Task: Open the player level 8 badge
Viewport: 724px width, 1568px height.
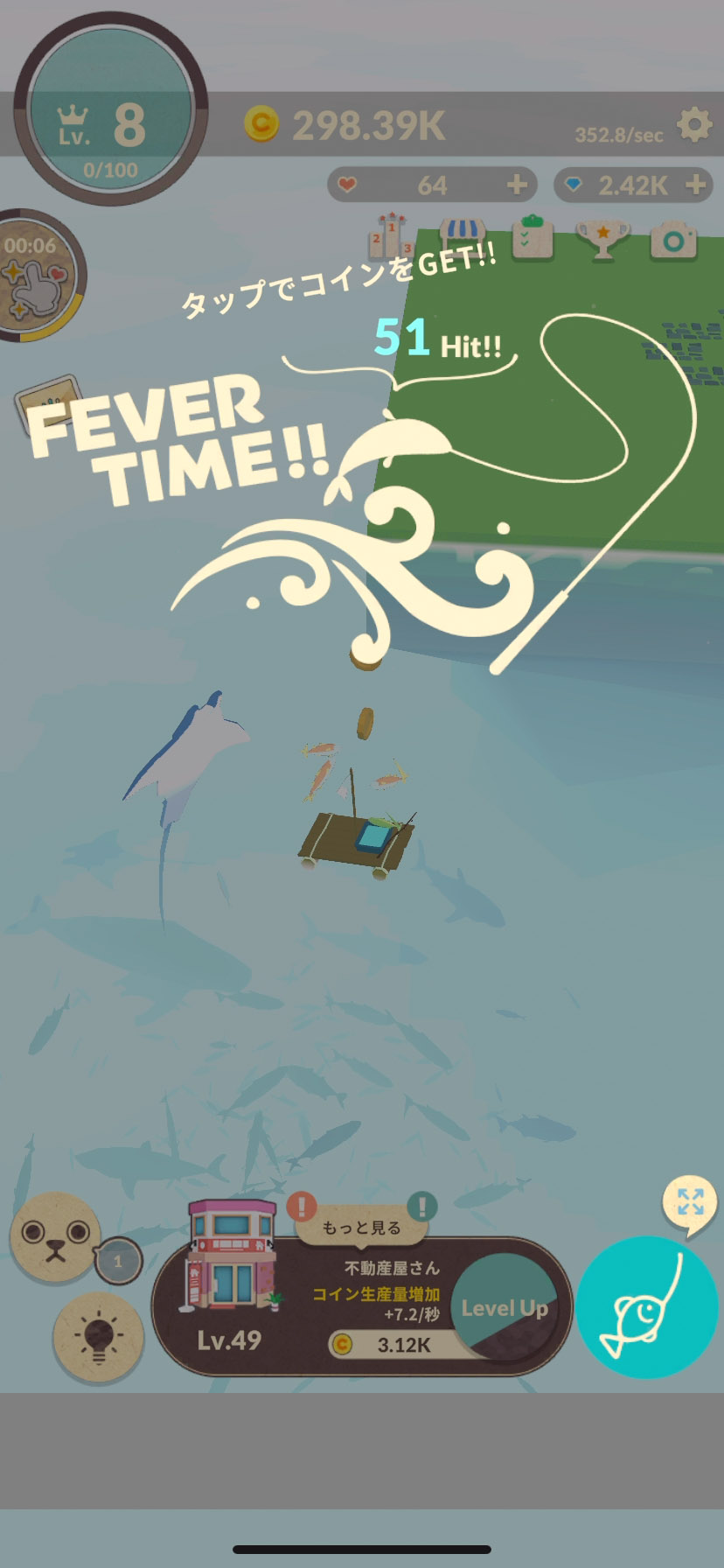Action: (x=111, y=109)
